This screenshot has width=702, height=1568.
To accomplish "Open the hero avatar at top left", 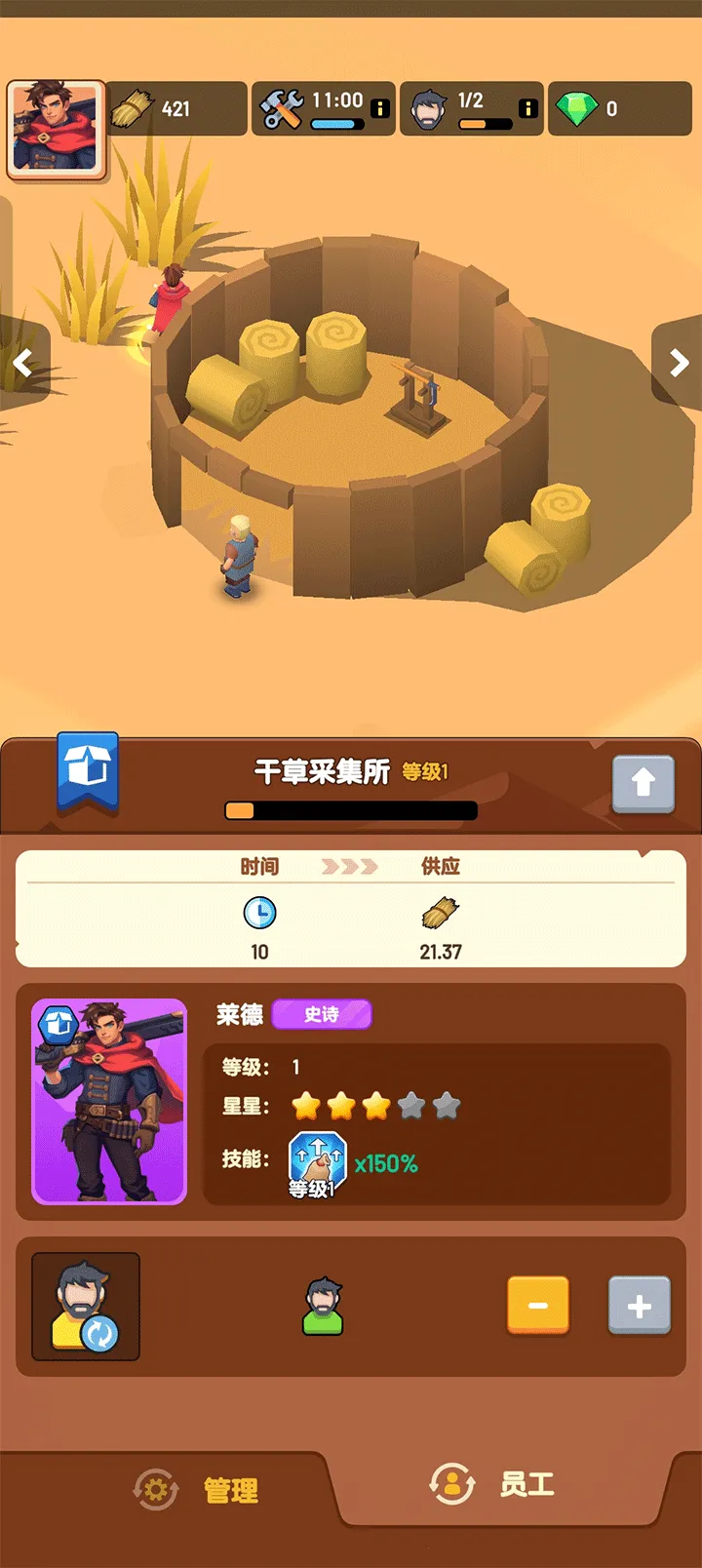I will [x=57, y=130].
